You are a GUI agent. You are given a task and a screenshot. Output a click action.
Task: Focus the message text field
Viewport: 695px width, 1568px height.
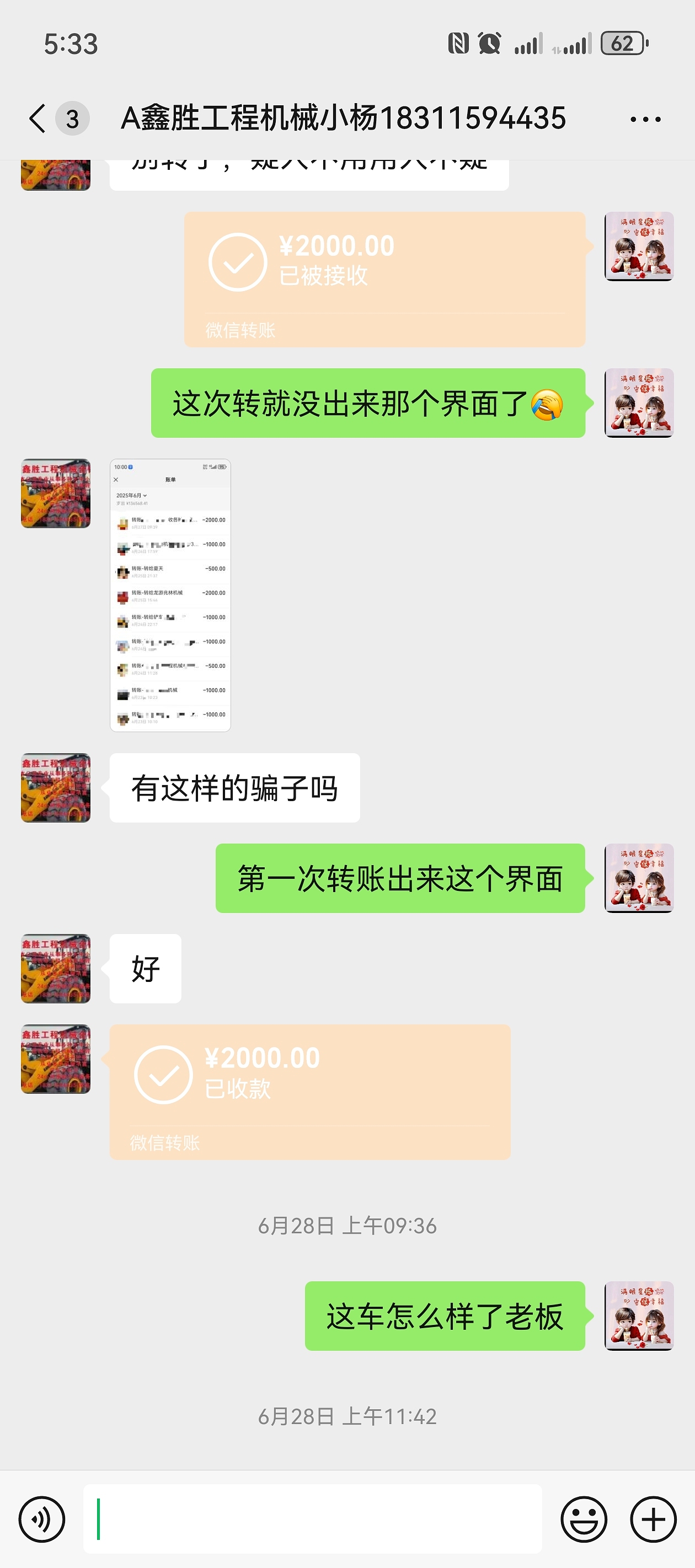pos(312,1519)
